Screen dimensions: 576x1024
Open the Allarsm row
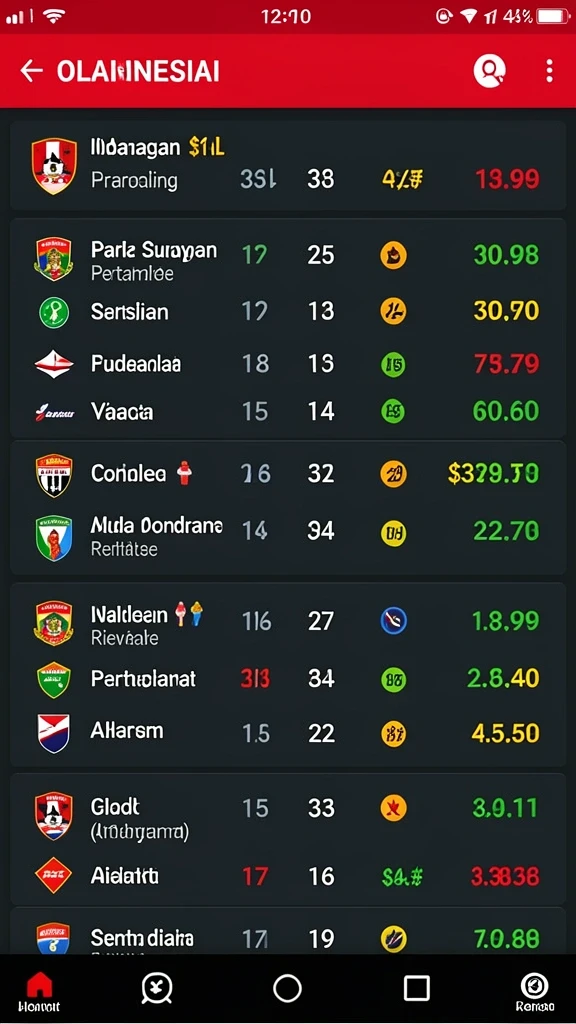pos(288,731)
